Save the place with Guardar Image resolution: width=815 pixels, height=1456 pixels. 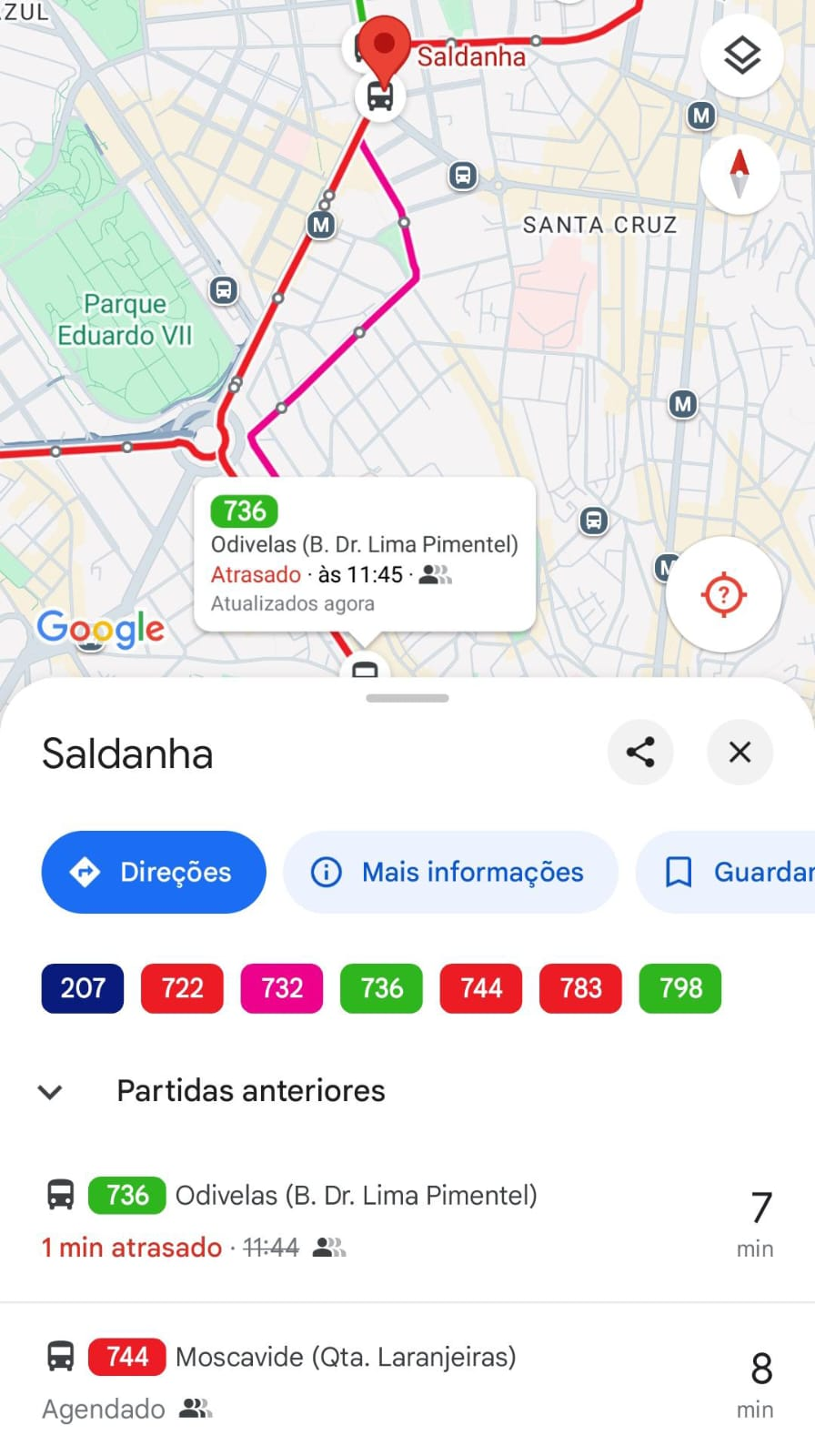pyautogui.click(x=726, y=872)
